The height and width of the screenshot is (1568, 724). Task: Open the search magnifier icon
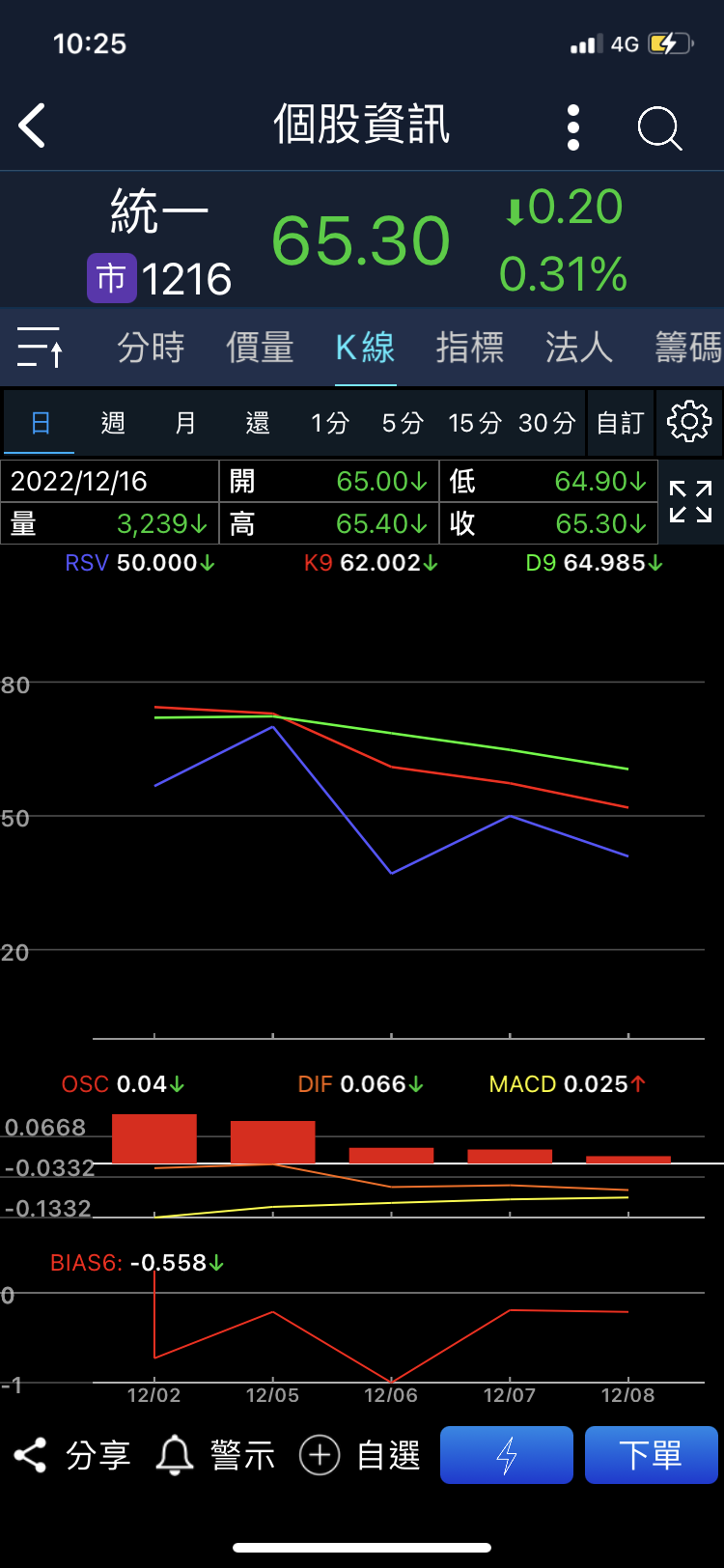(x=660, y=127)
